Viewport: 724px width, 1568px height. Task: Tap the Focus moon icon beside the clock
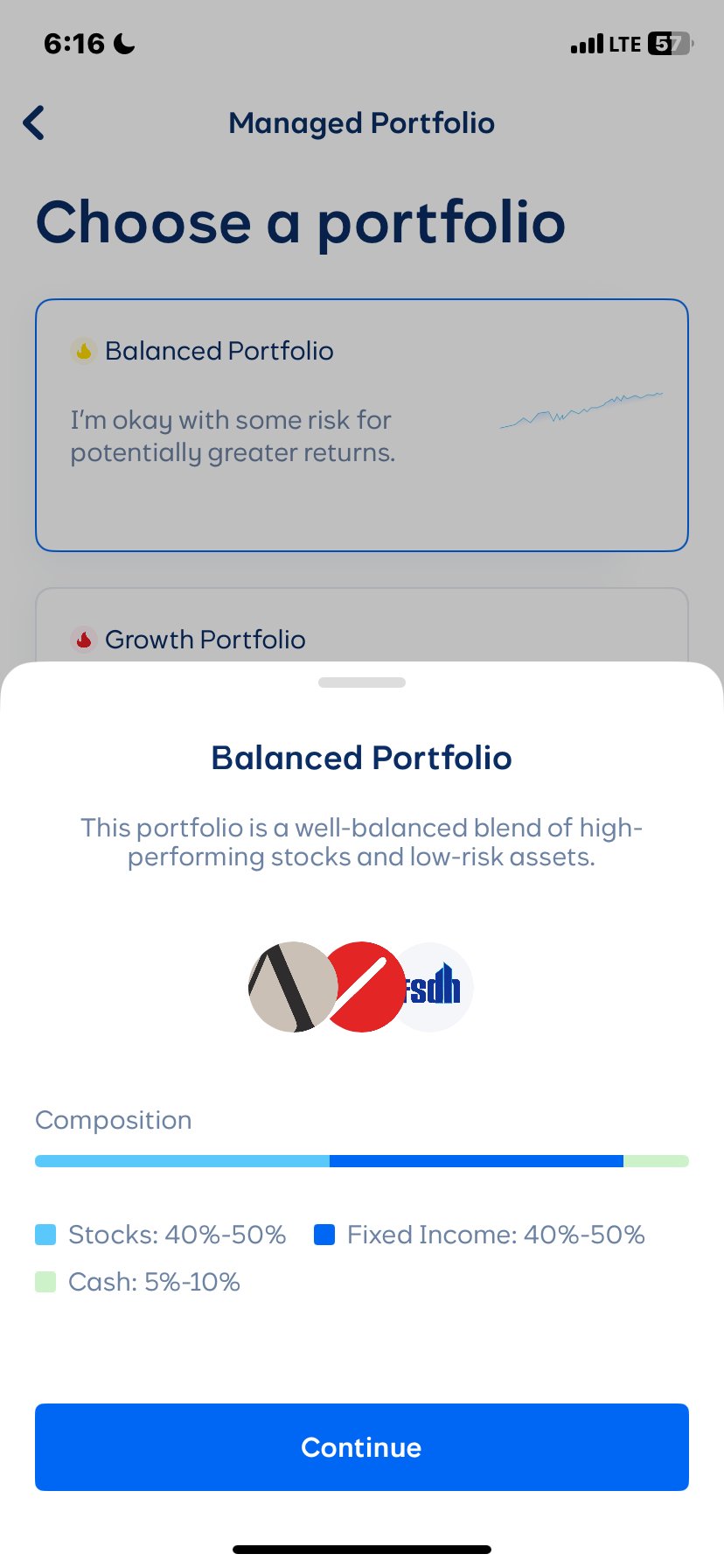121,43
